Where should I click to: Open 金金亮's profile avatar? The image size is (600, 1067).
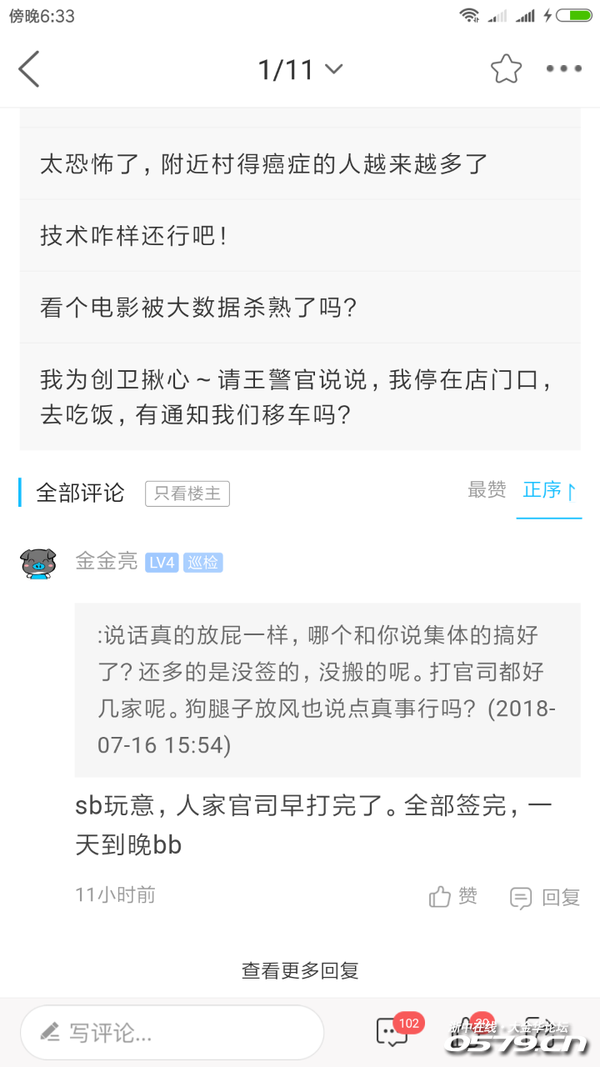(x=38, y=563)
